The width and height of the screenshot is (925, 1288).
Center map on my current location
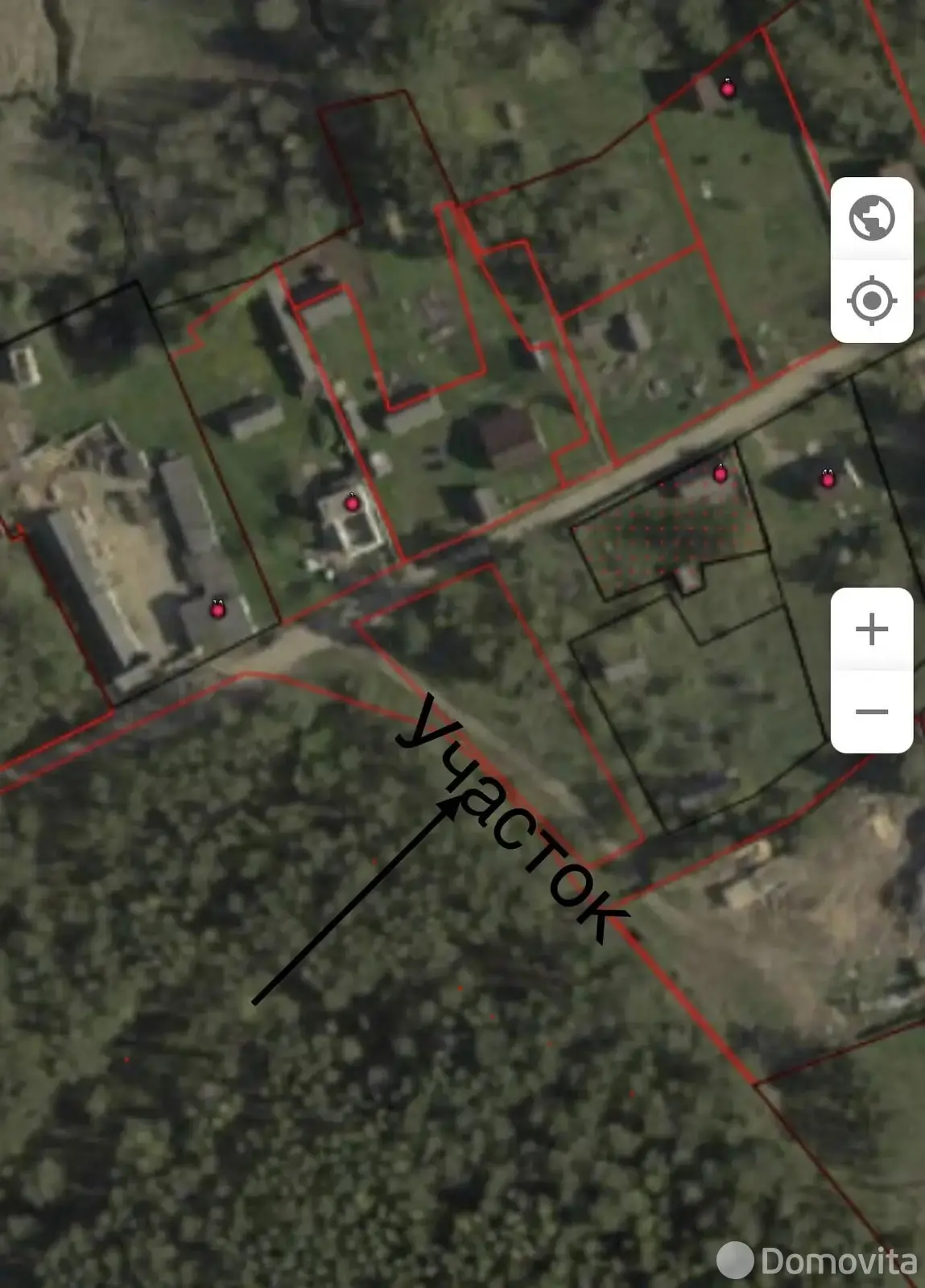871,301
